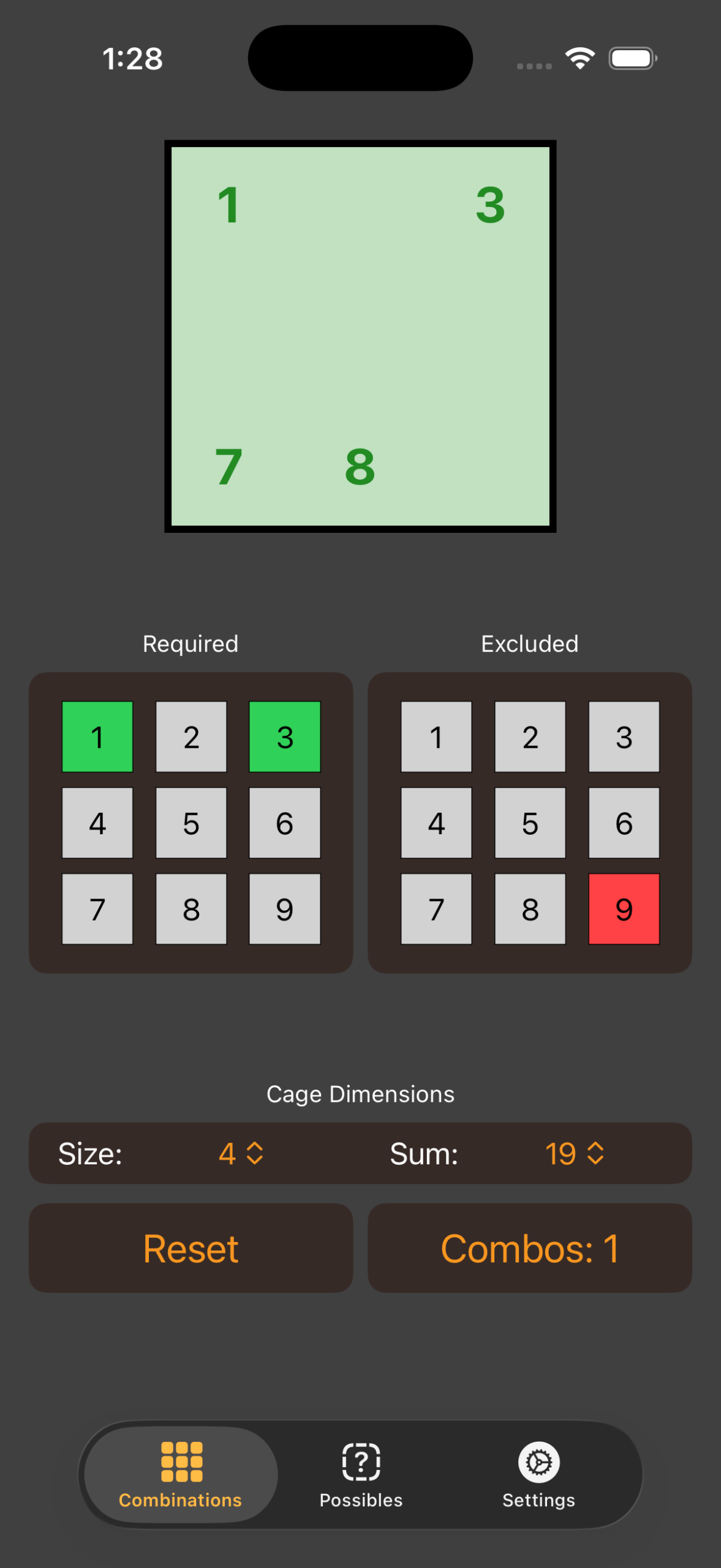Open the cage Sum picker
This screenshot has width=721, height=1568.
tap(574, 1154)
